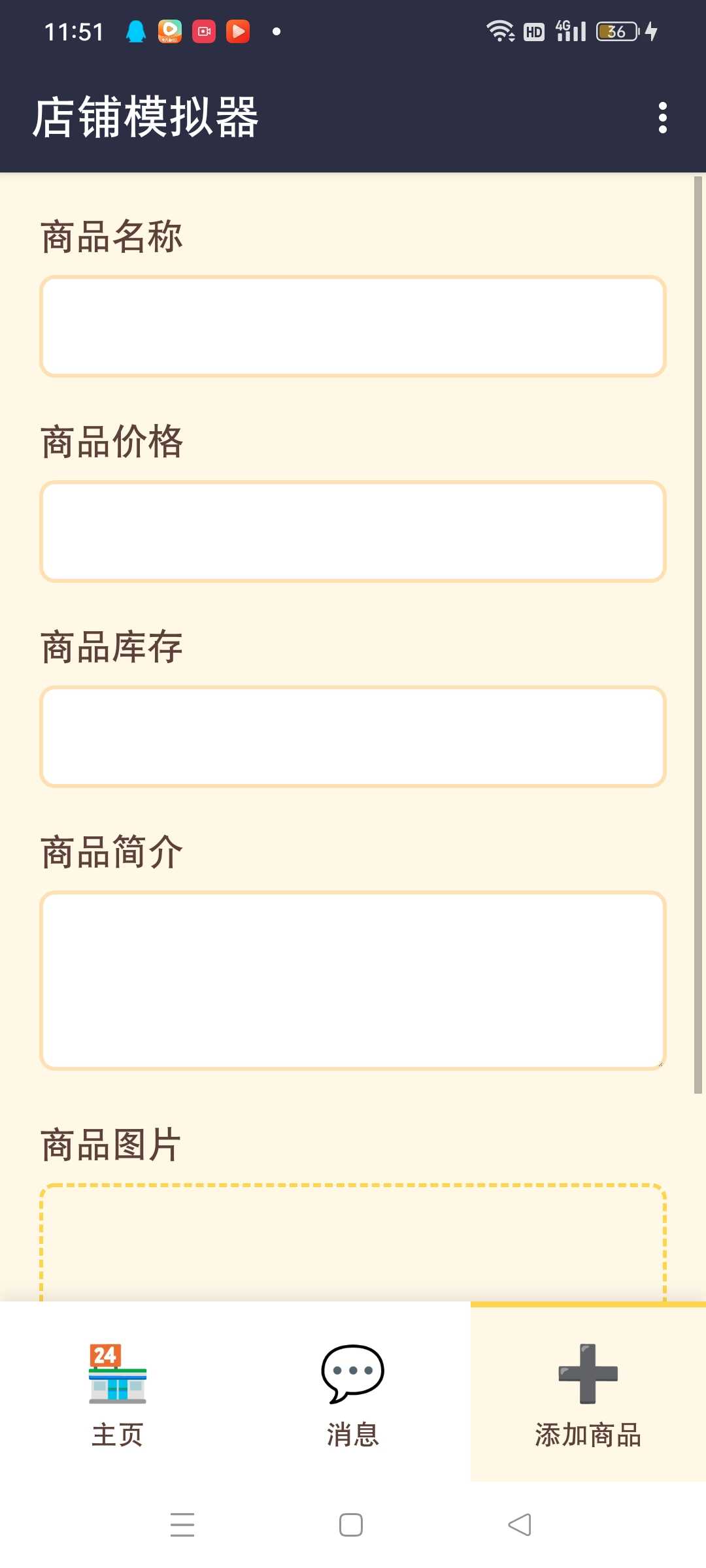Select the 商品库存 input field
Screen dimensions: 706x1568
point(353,736)
